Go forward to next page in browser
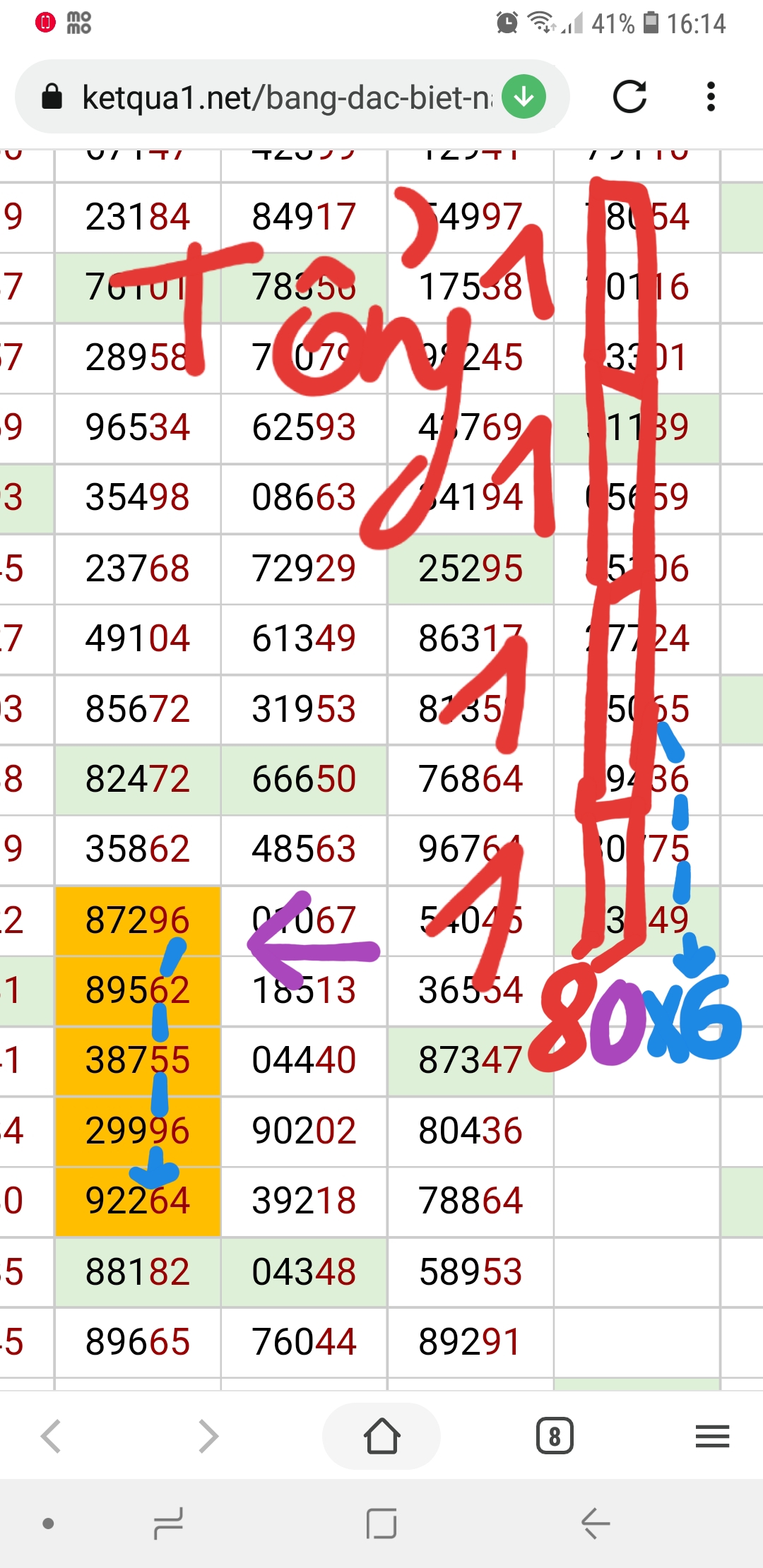The height and width of the screenshot is (1568, 763). click(208, 1436)
